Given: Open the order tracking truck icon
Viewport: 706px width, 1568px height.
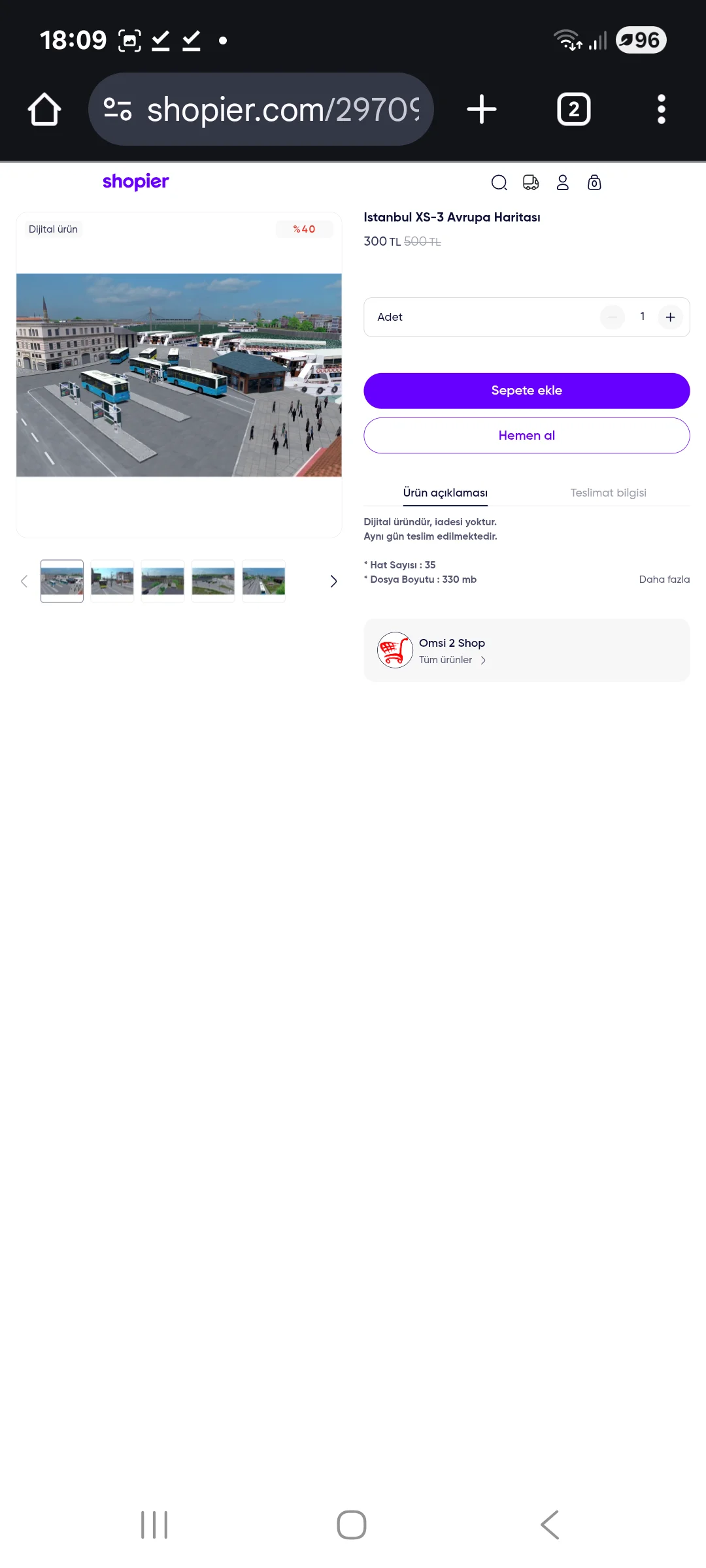Looking at the screenshot, I should [531, 182].
